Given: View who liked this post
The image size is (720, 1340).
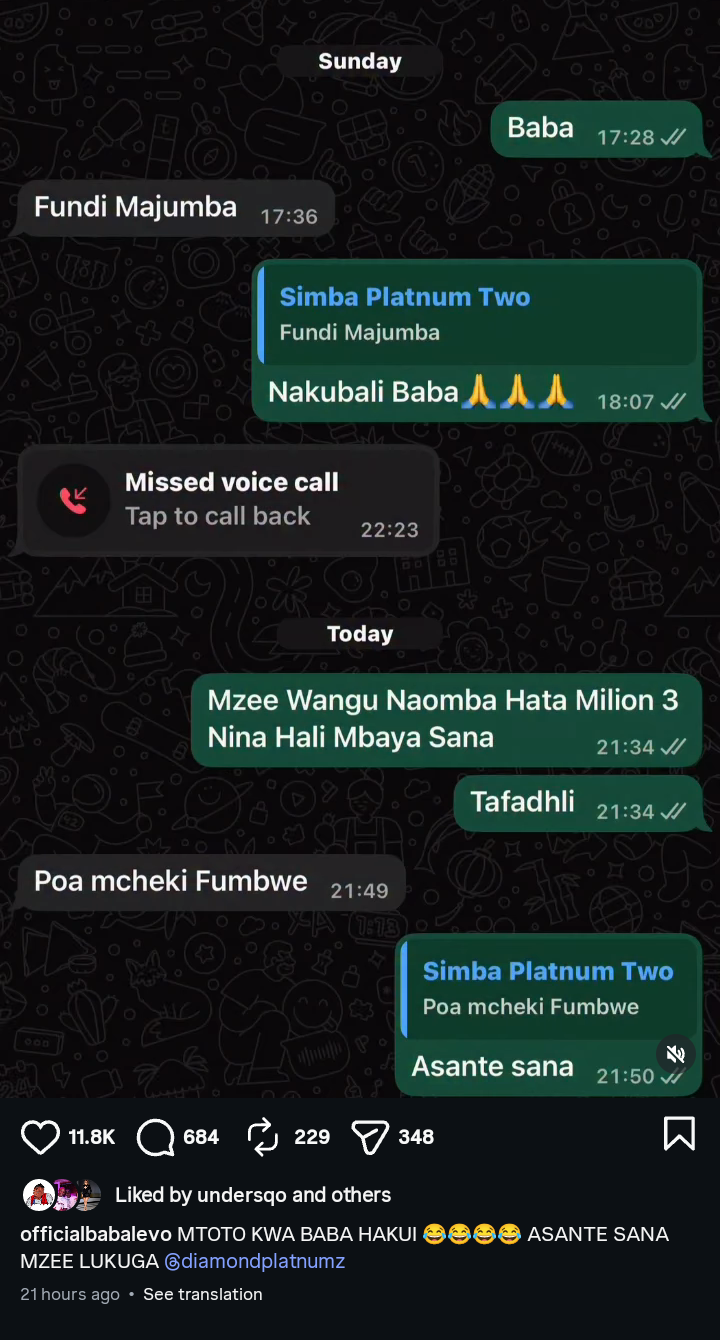Looking at the screenshot, I should [252, 1195].
